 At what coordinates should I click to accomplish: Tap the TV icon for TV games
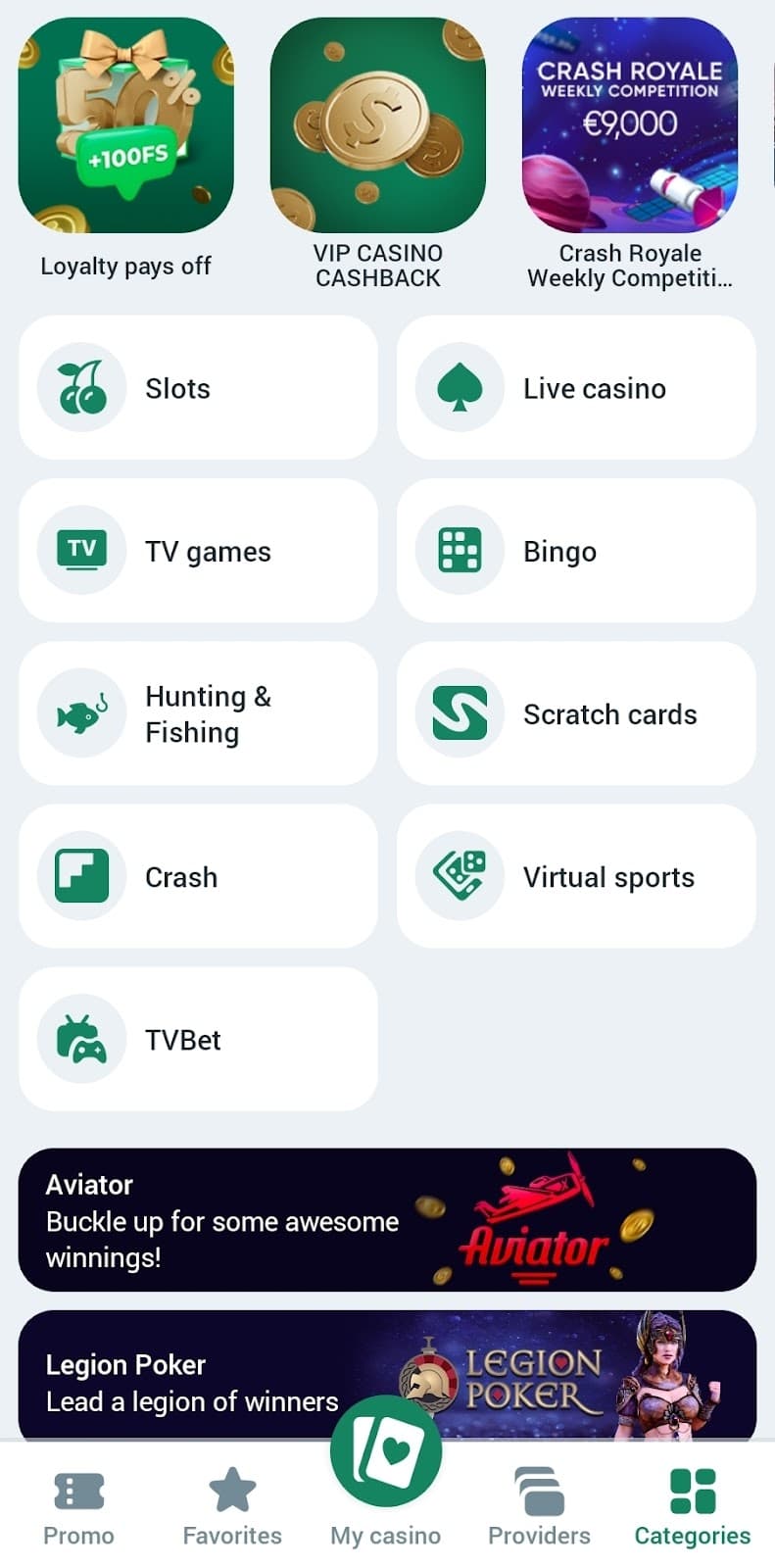click(x=81, y=551)
